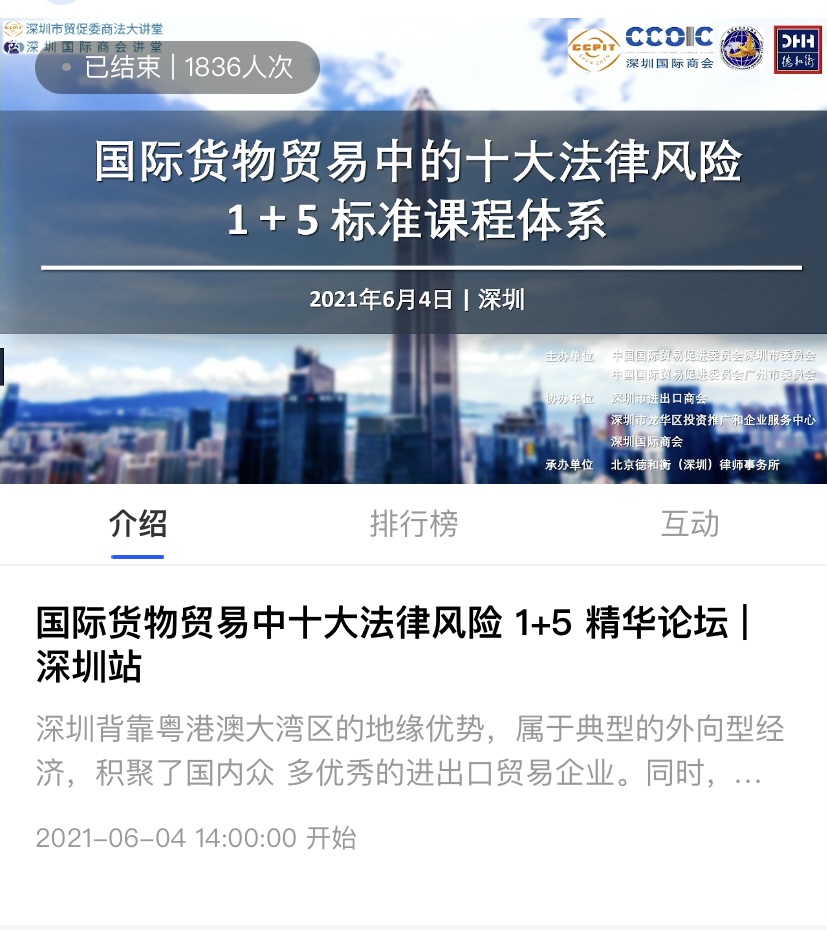Switch to the 排行榜 tab

413,523
